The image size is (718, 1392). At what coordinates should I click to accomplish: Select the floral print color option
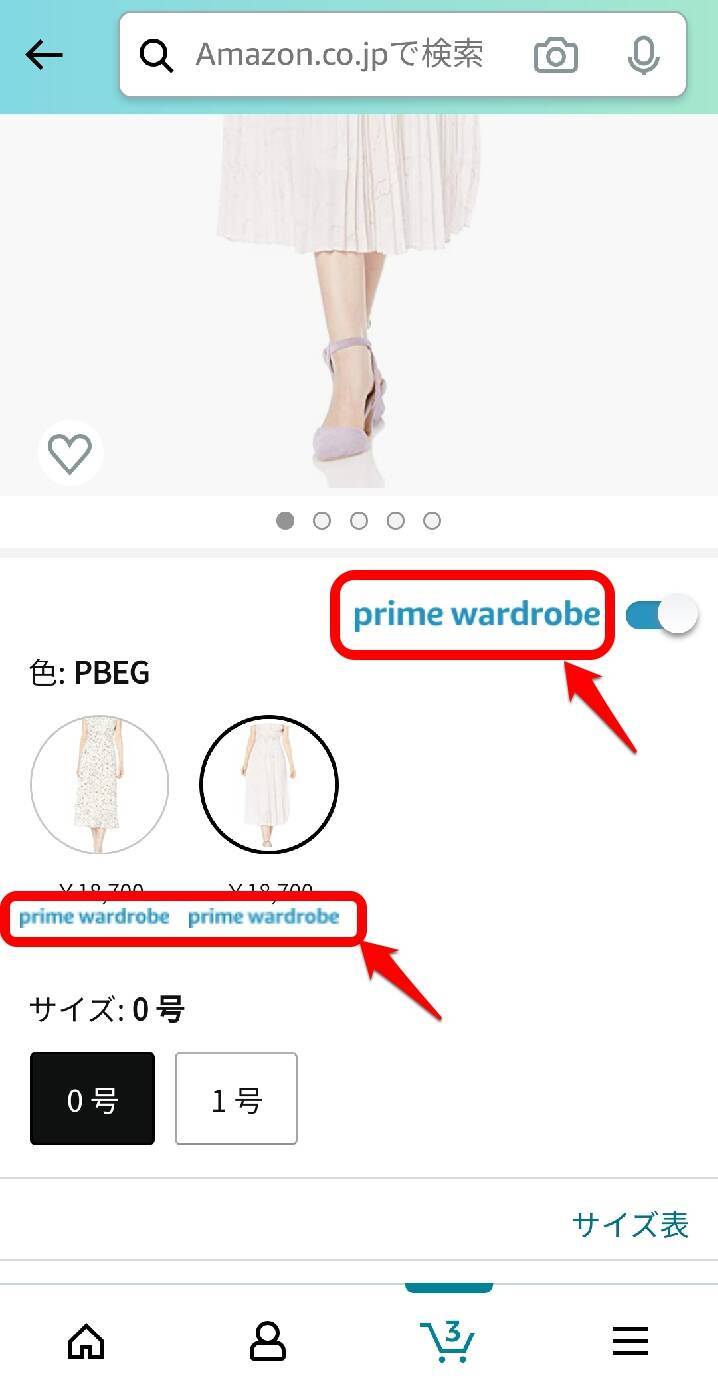99,785
